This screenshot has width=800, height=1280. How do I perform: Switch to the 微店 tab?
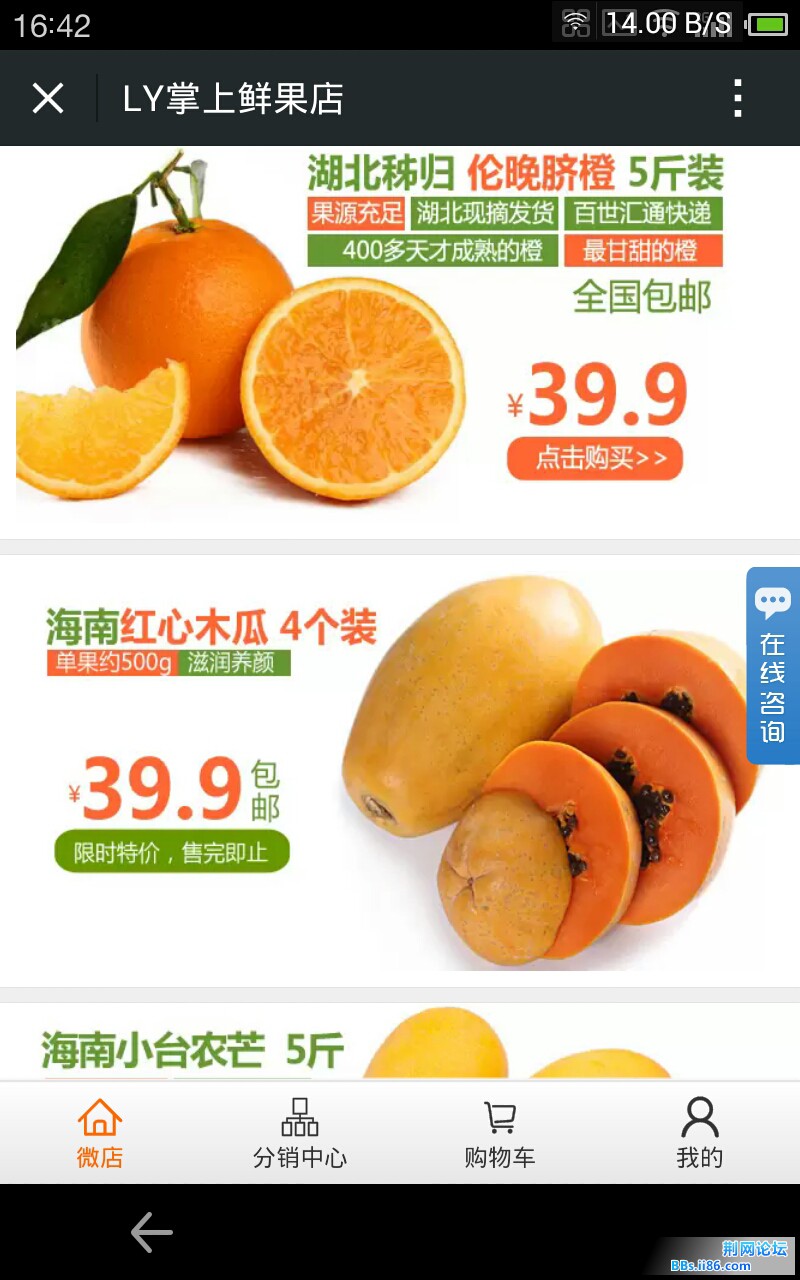click(x=100, y=1133)
